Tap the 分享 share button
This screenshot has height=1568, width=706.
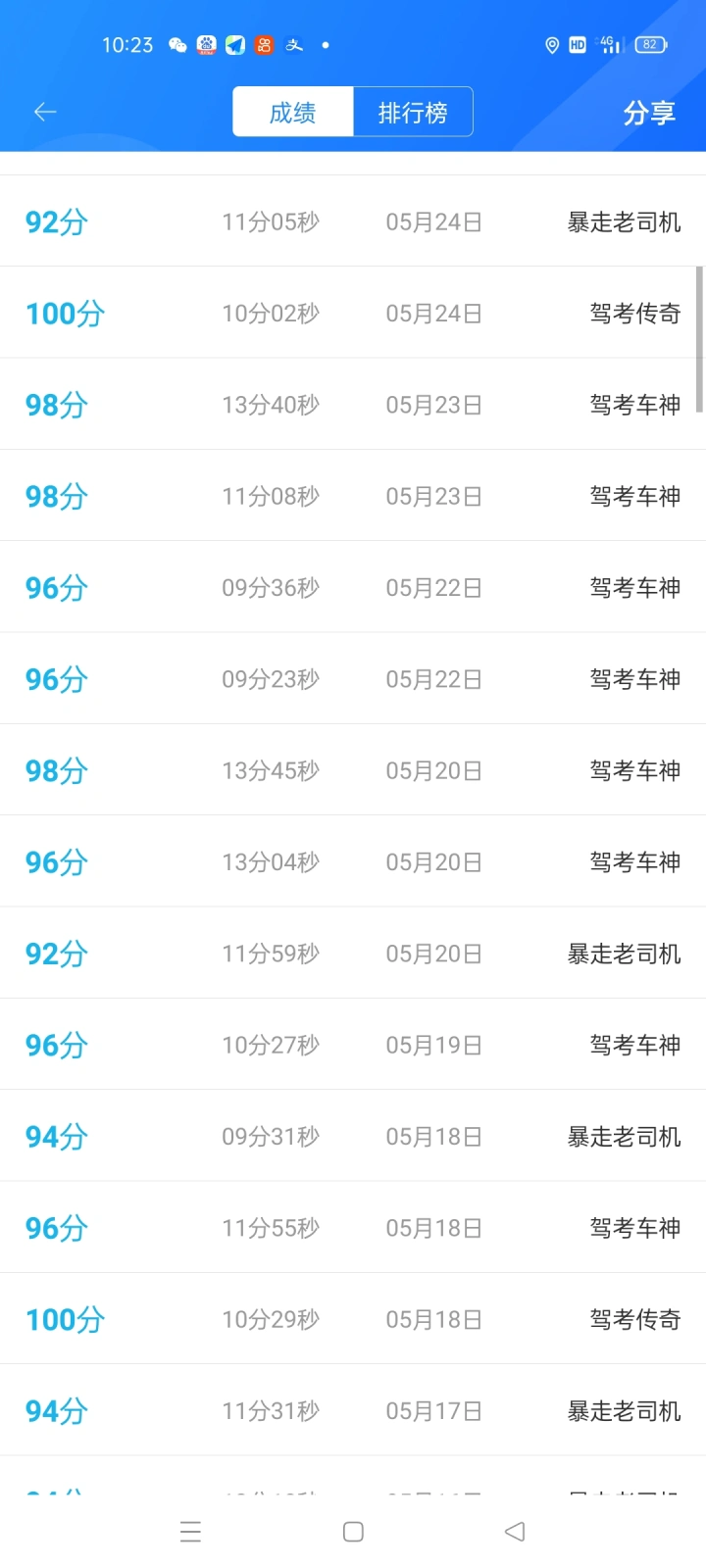point(649,113)
